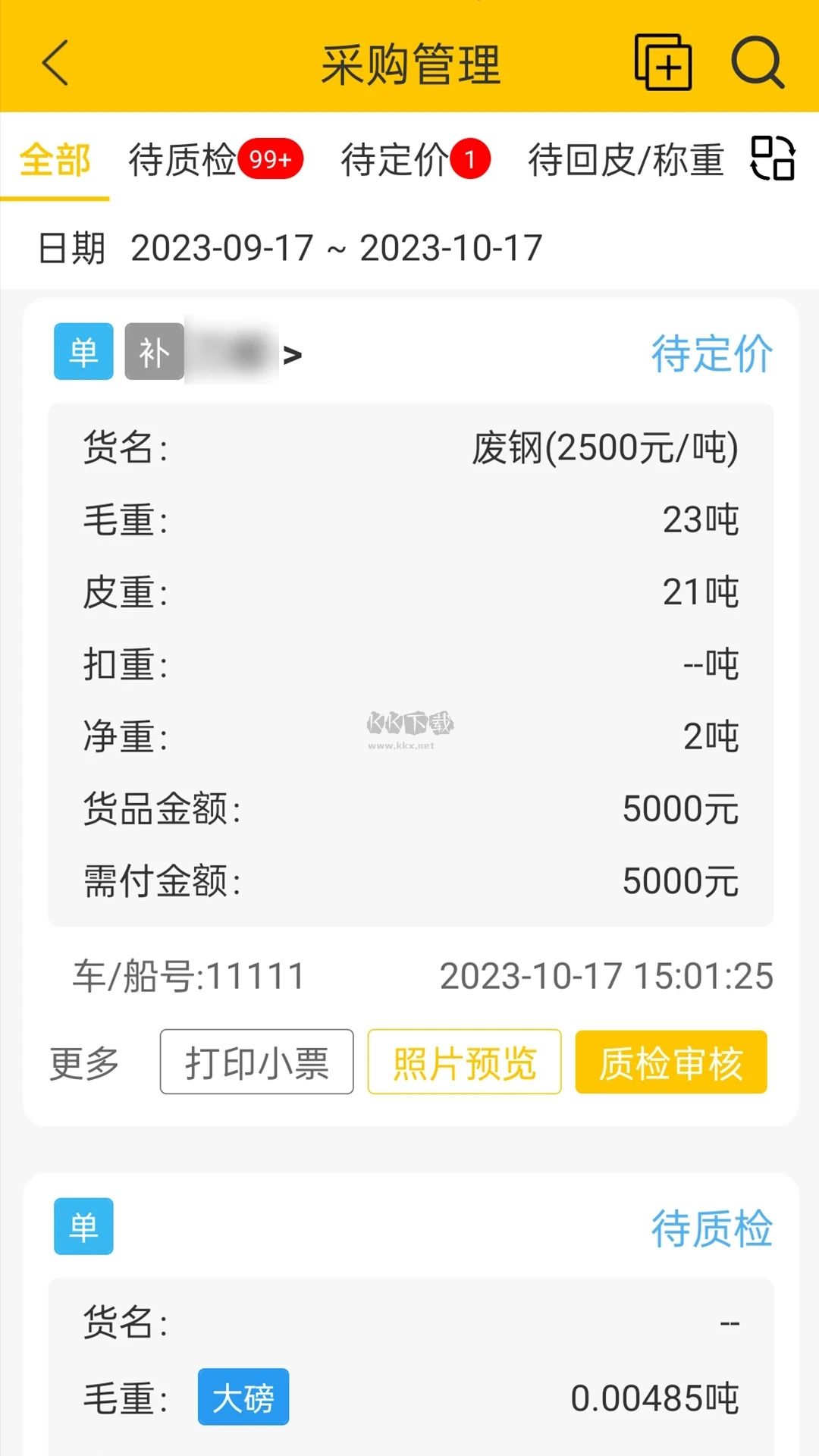This screenshot has width=819, height=1456.
Task: Open the search function
Action: tap(758, 64)
